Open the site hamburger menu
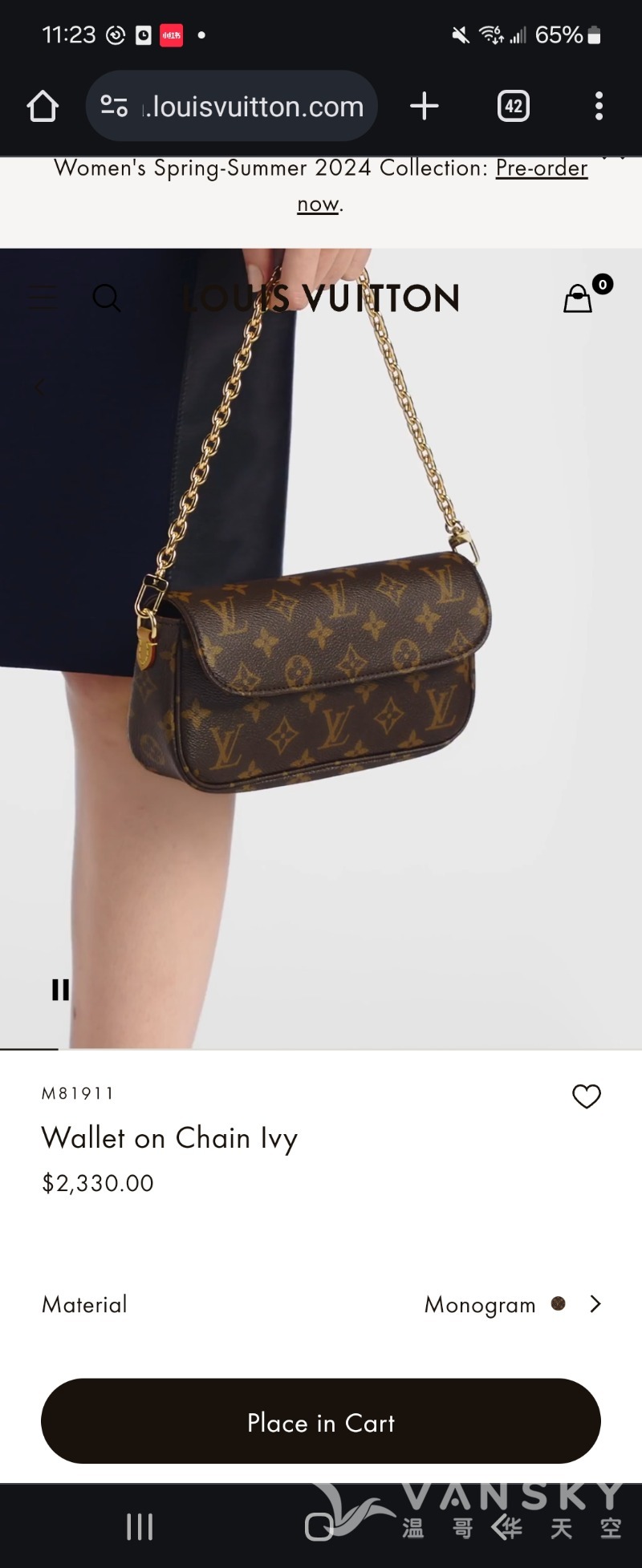The height and width of the screenshot is (1568, 642). point(43,298)
